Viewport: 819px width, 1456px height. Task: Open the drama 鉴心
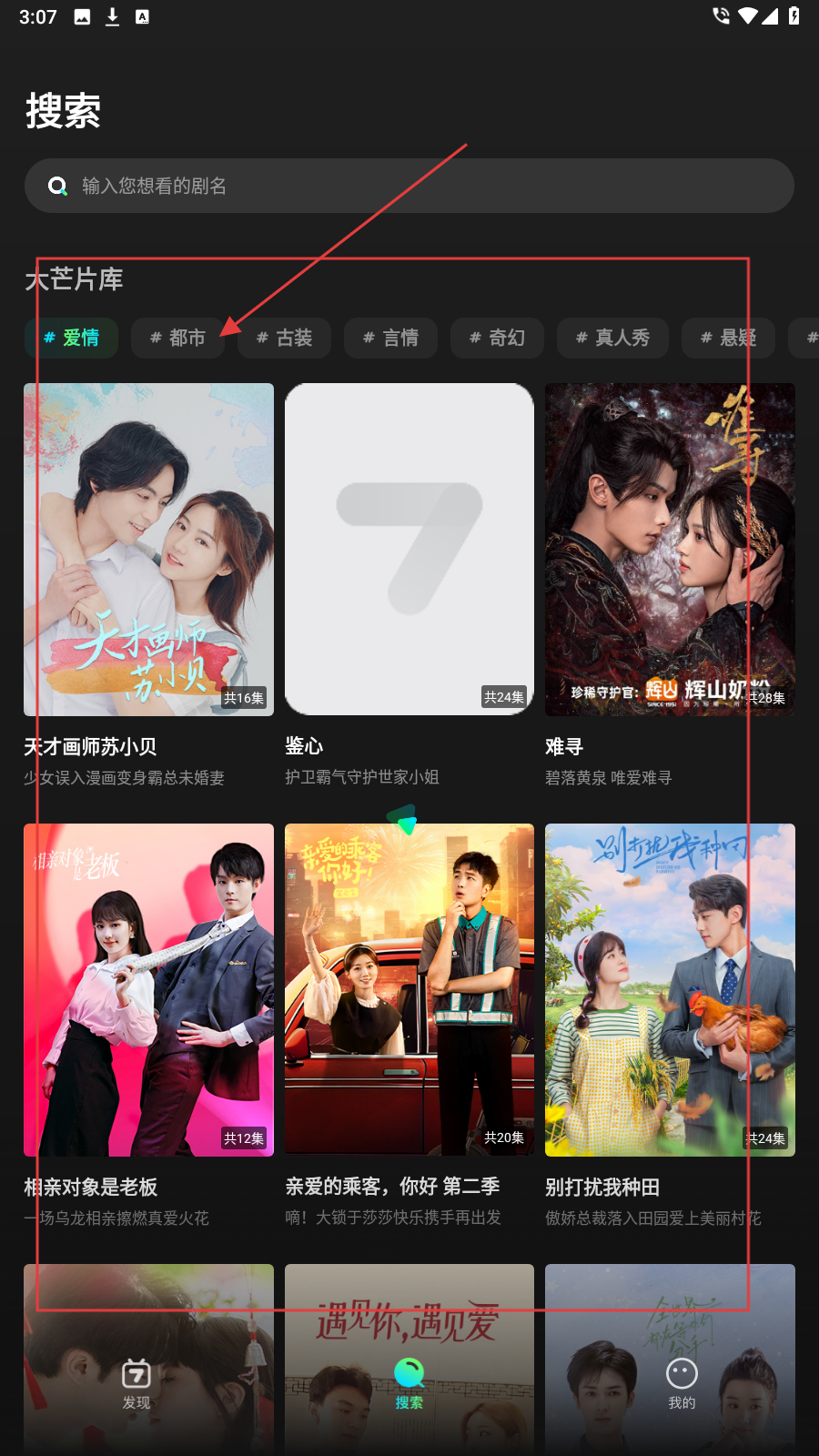409,550
